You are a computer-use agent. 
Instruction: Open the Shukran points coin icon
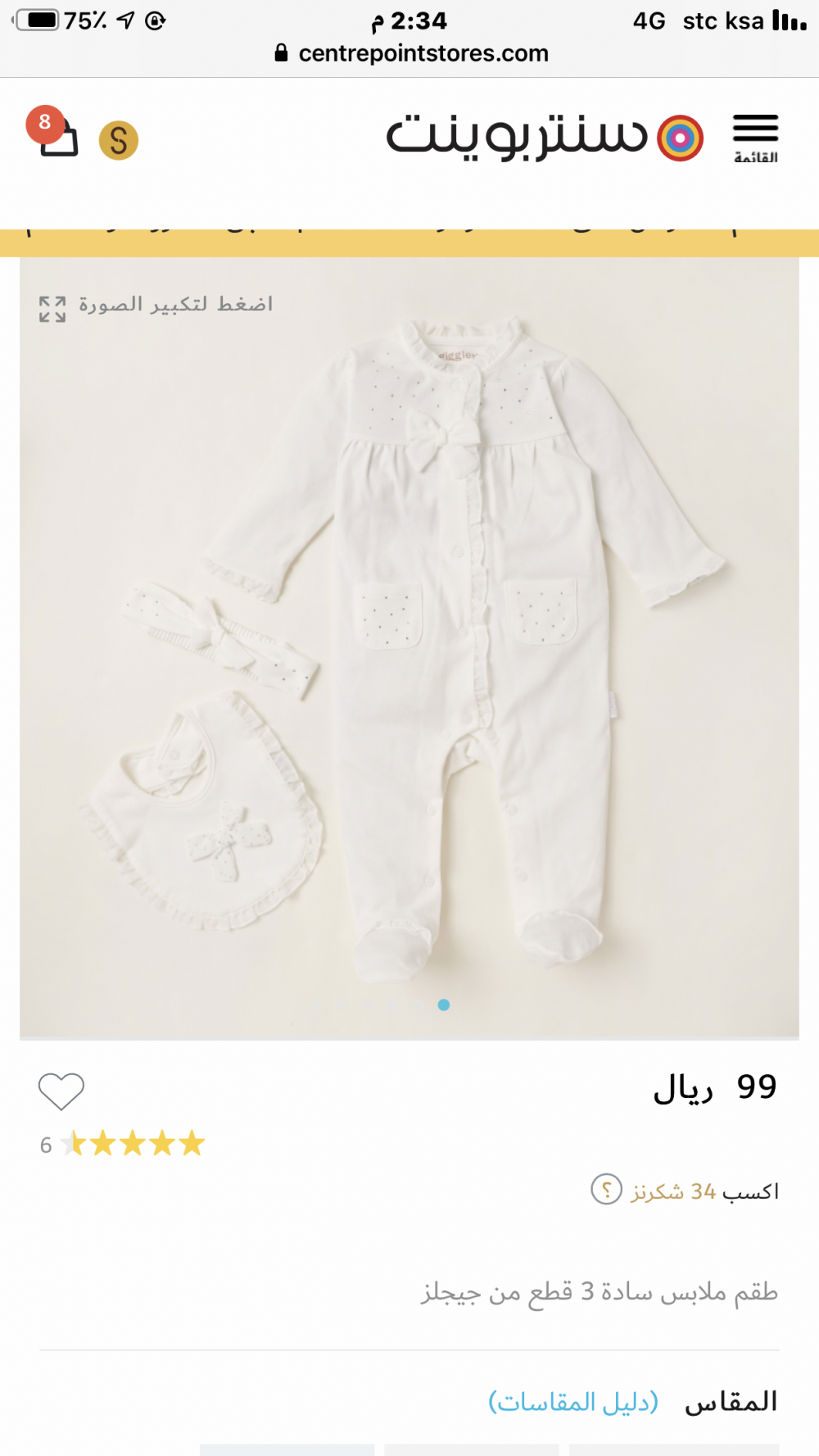click(x=119, y=140)
